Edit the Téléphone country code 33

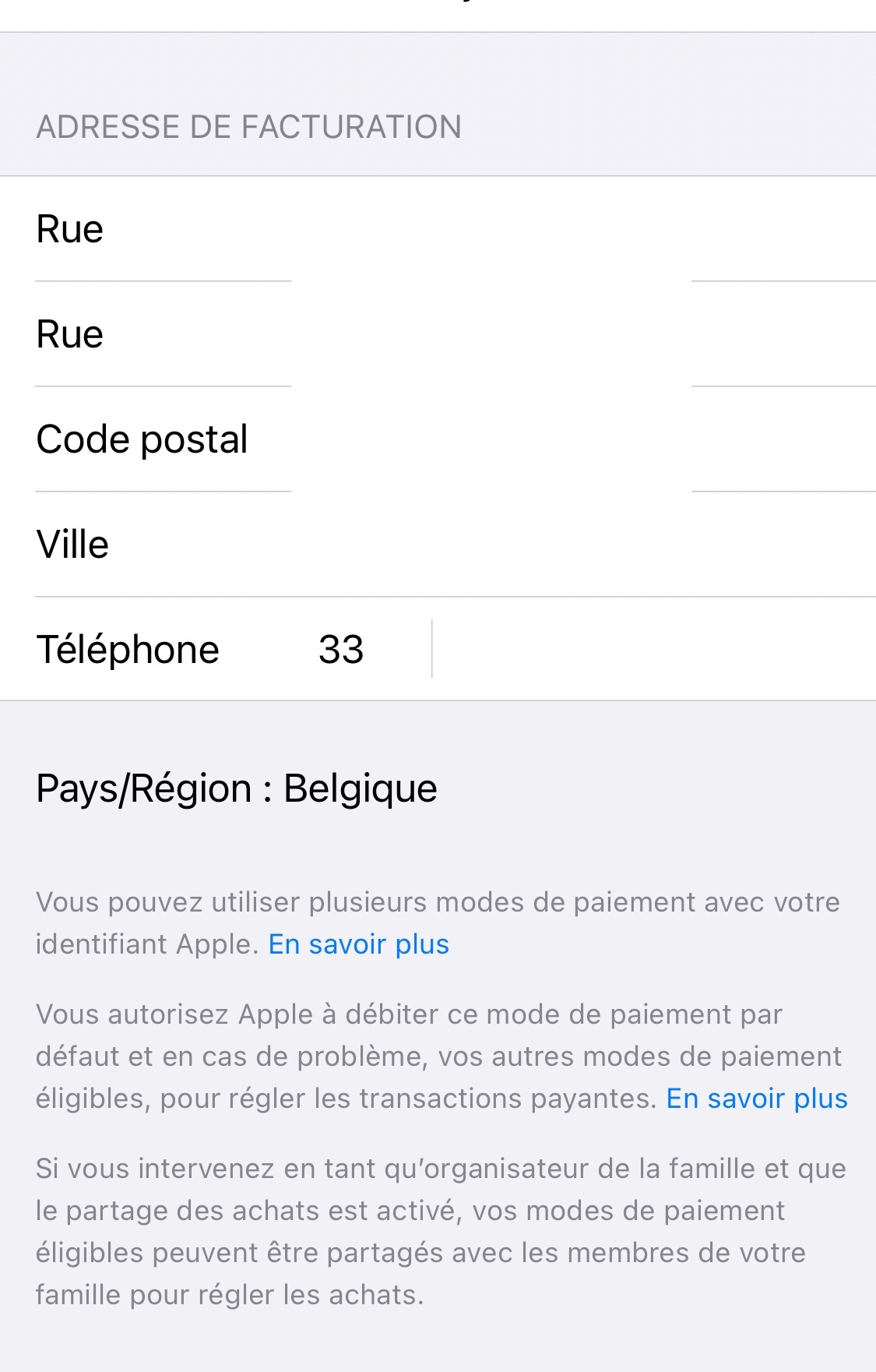(x=341, y=649)
